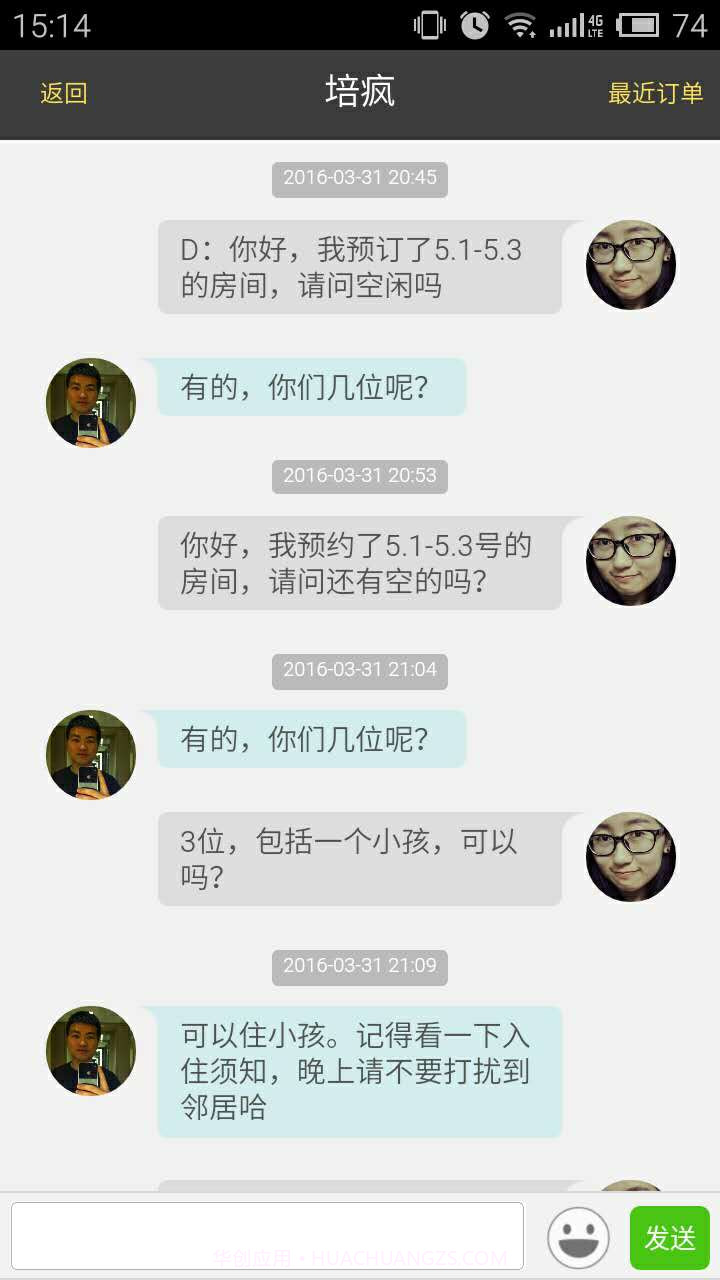Tap the bubble about not disturbing neighbors
The width and height of the screenshot is (720, 1280).
tap(360, 1072)
